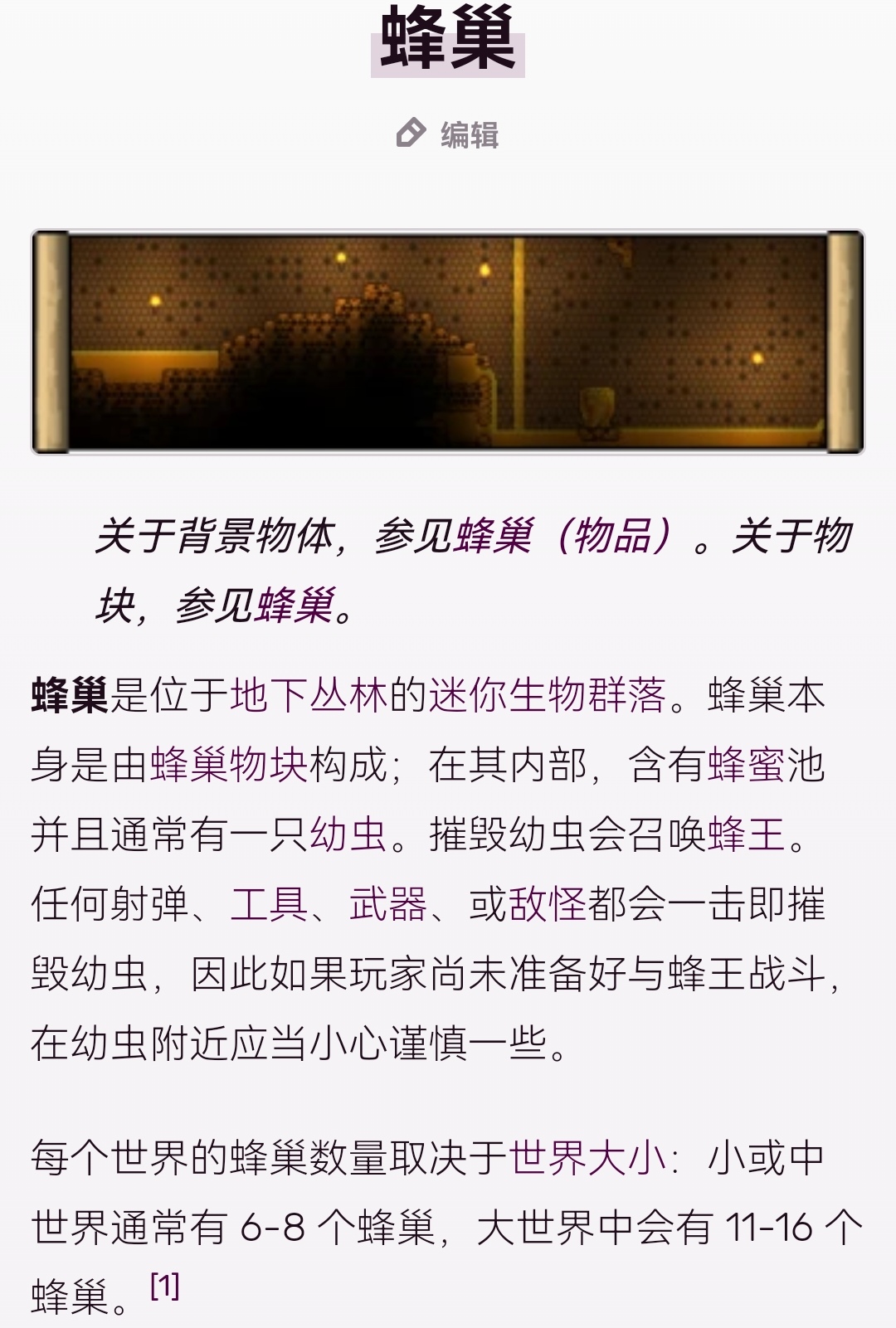The height and width of the screenshot is (1328, 896).
Task: Jump to footnote reference [1]
Action: (164, 1286)
